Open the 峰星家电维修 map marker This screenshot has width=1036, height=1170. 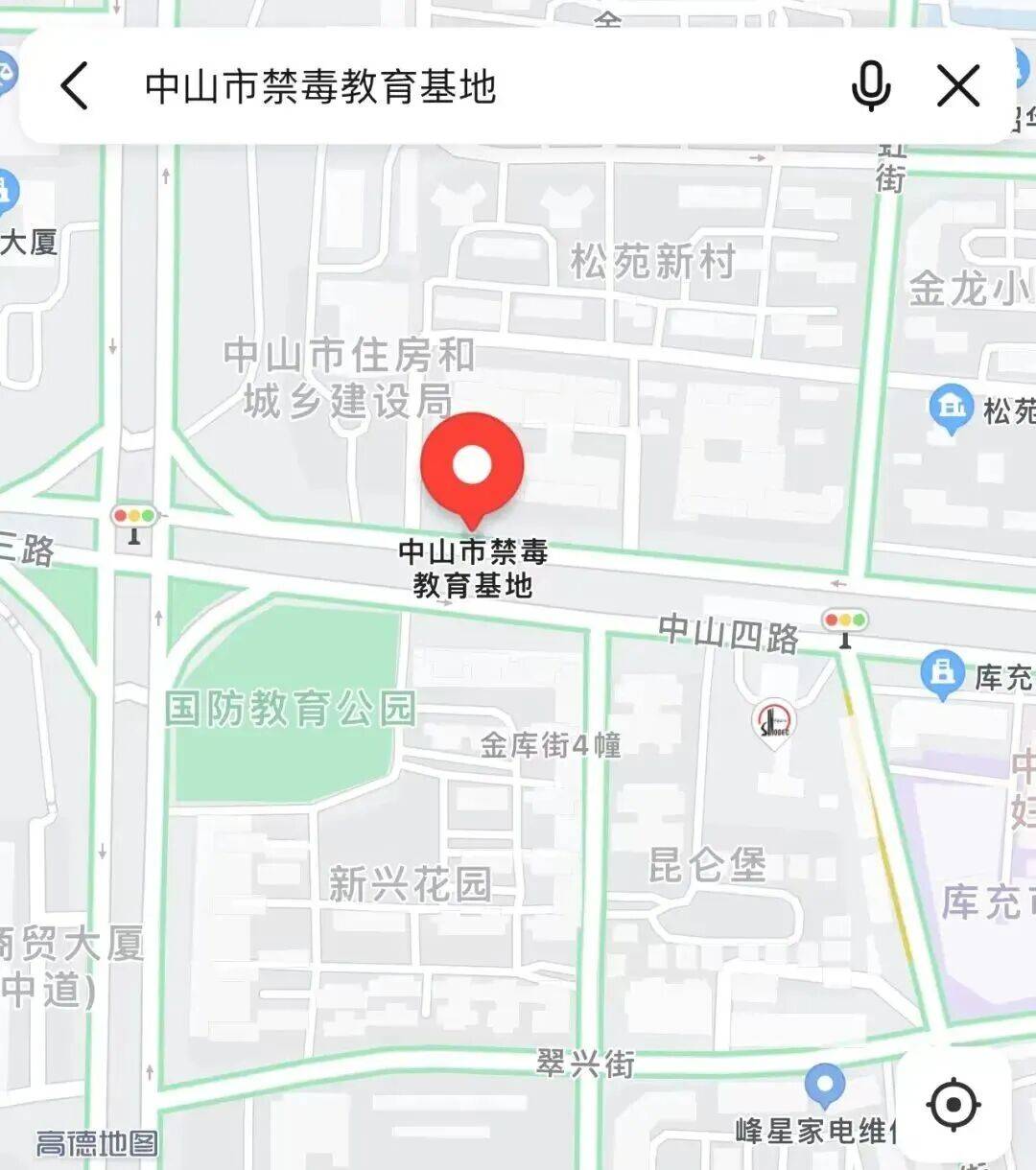[x=824, y=1087]
